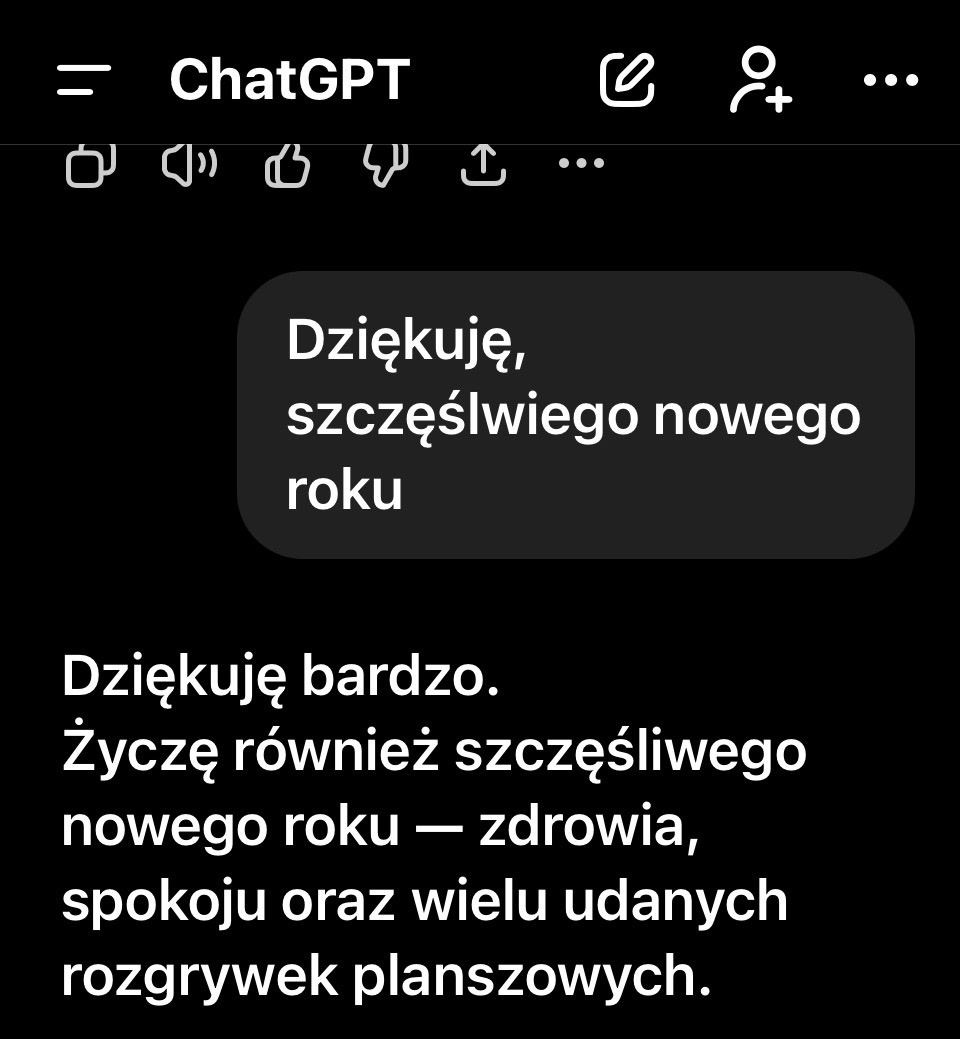Open the sidebar menu
The image size is (960, 1039).
pos(83,80)
